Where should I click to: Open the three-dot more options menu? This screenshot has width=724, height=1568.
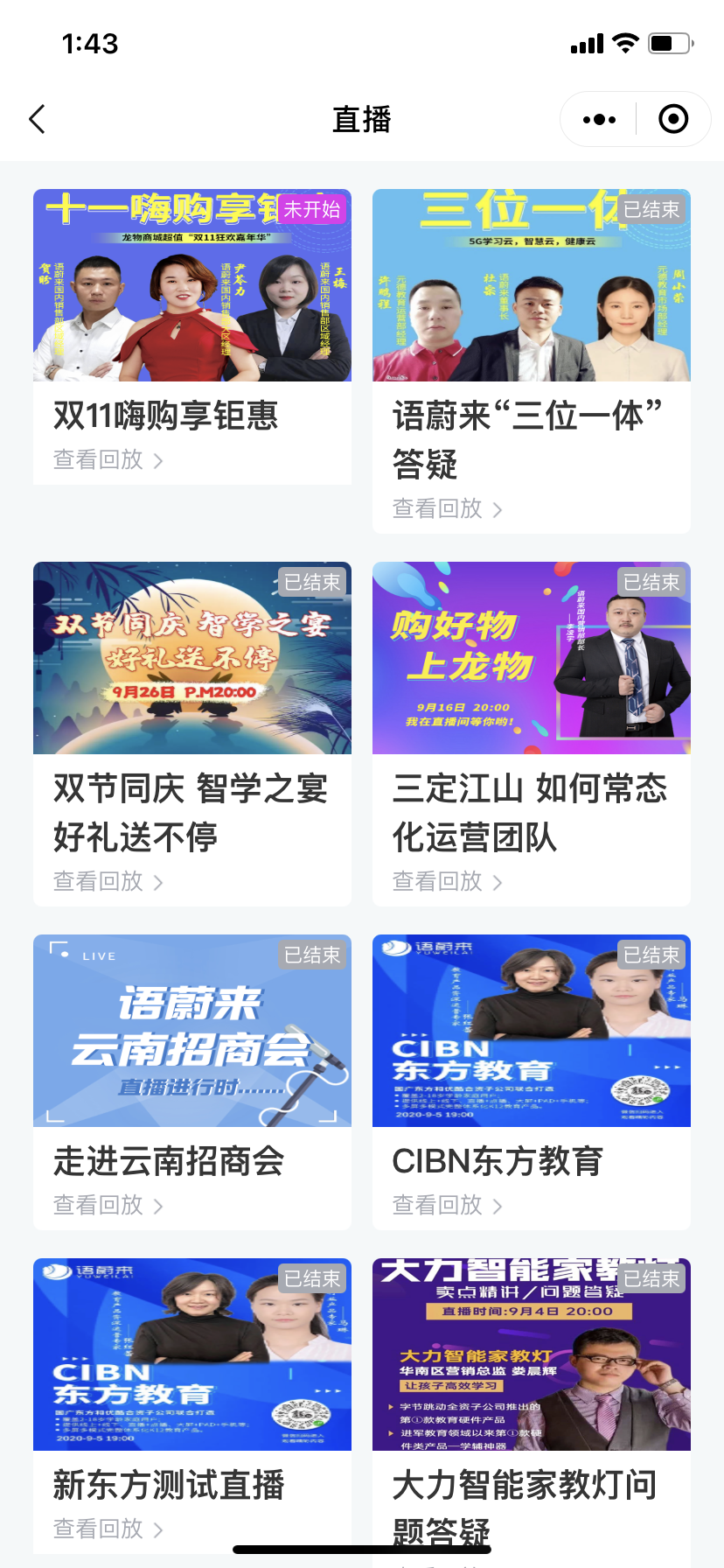pyautogui.click(x=598, y=118)
